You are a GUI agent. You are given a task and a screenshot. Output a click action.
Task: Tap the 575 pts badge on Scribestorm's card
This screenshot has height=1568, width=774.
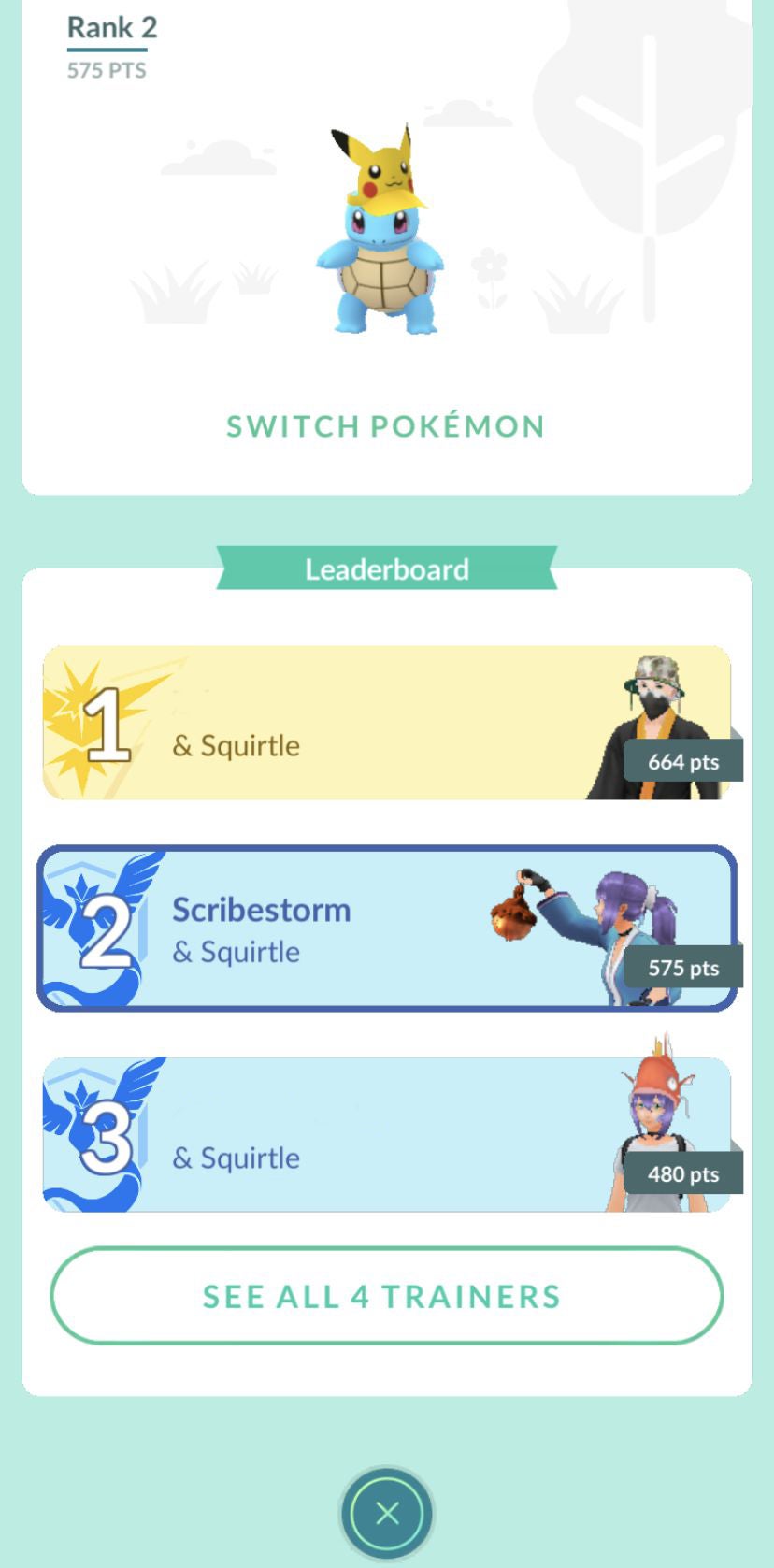684,968
